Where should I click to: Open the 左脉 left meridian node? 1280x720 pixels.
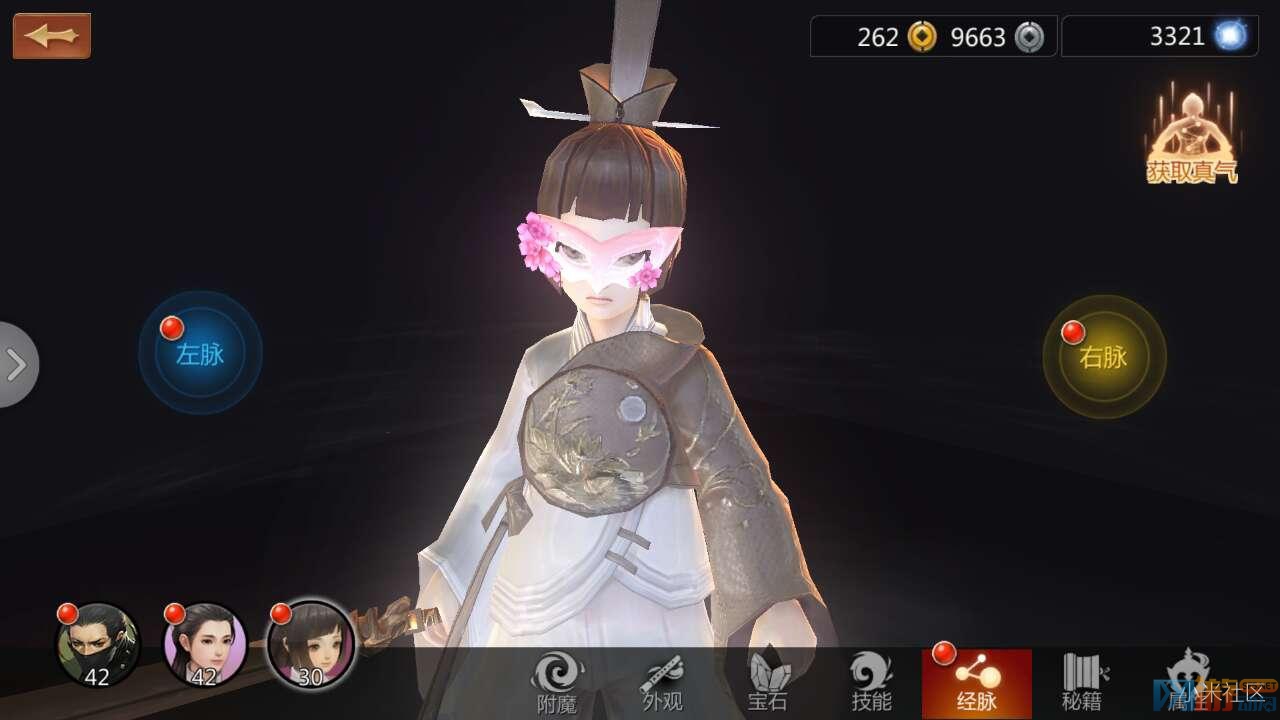pyautogui.click(x=200, y=353)
